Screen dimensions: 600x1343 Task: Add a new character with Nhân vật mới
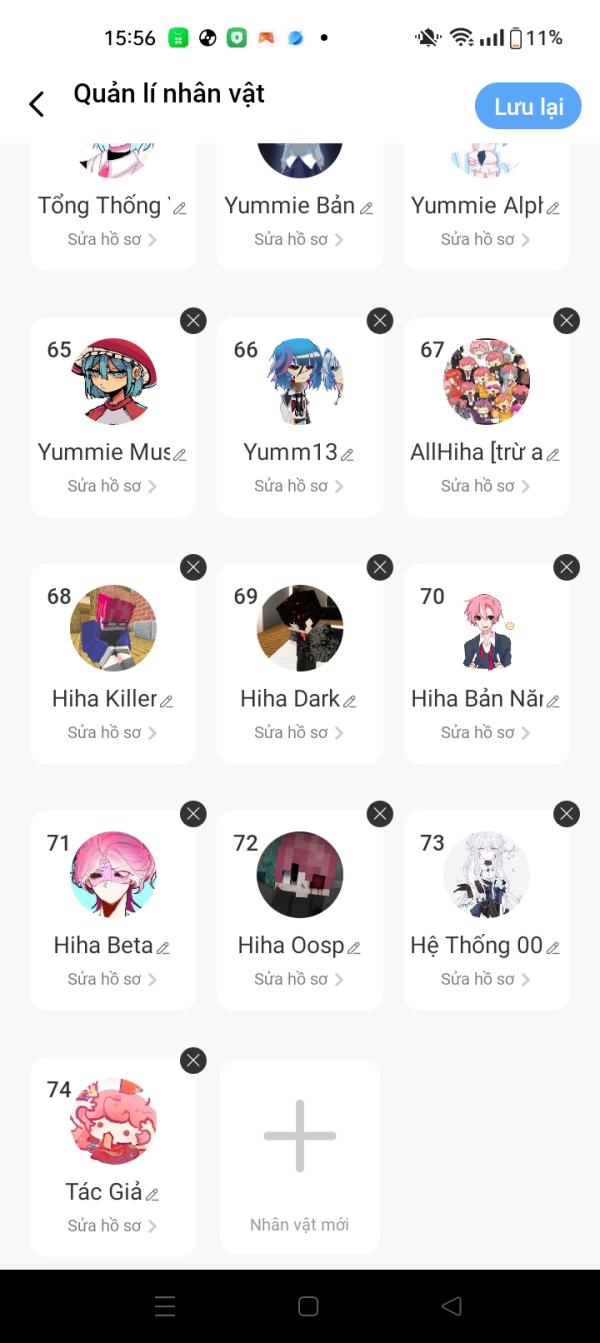299,1156
